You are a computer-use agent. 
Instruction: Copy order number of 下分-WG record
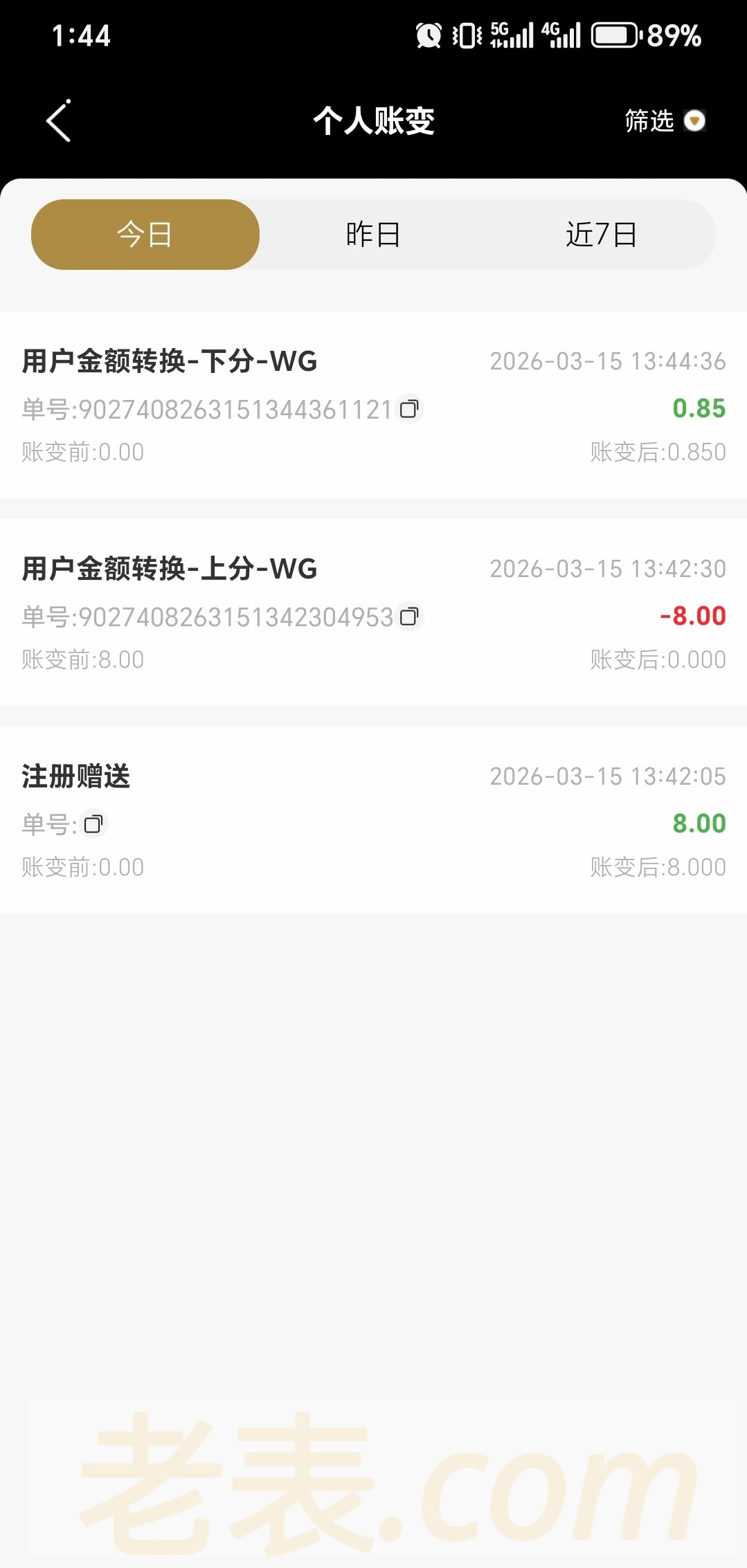409,409
